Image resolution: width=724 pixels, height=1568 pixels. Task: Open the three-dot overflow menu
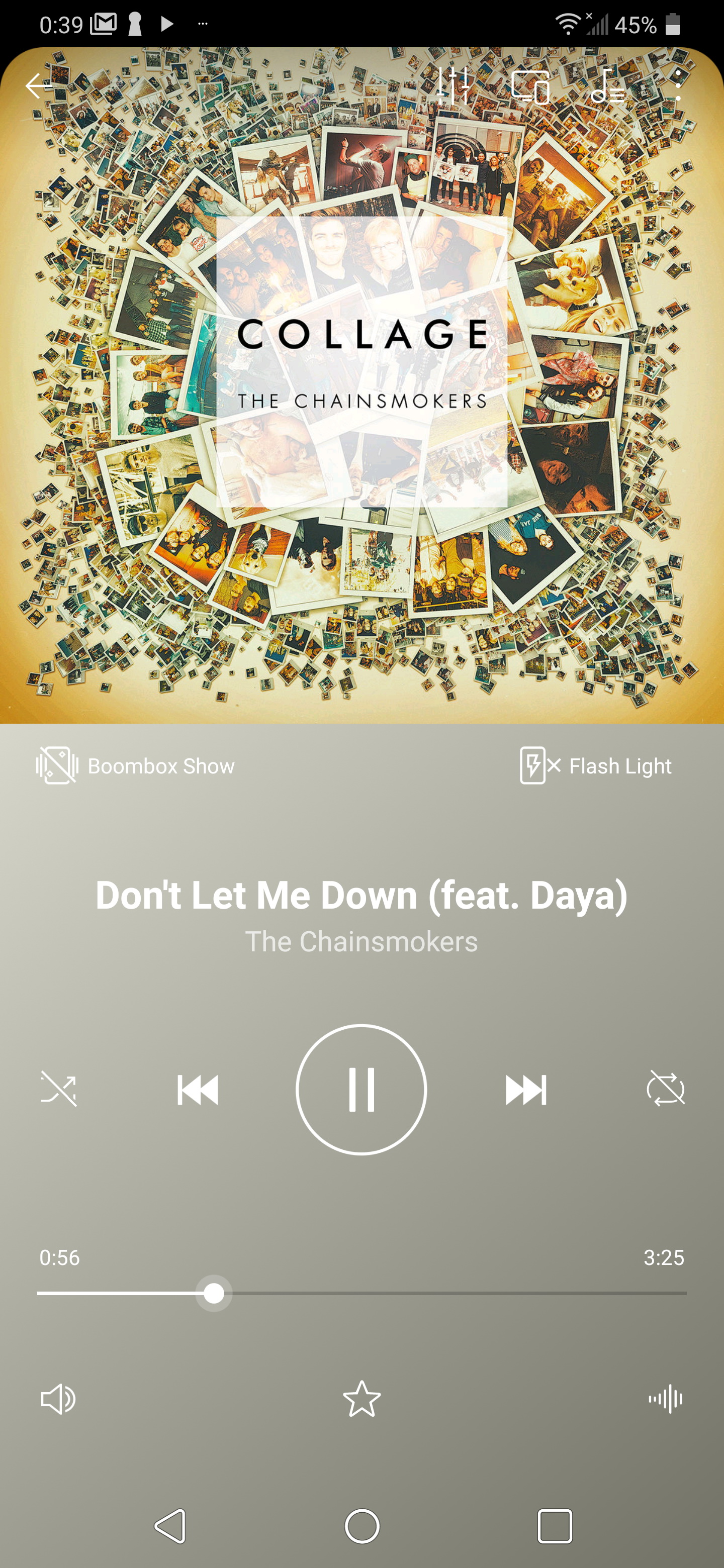pyautogui.click(x=678, y=86)
